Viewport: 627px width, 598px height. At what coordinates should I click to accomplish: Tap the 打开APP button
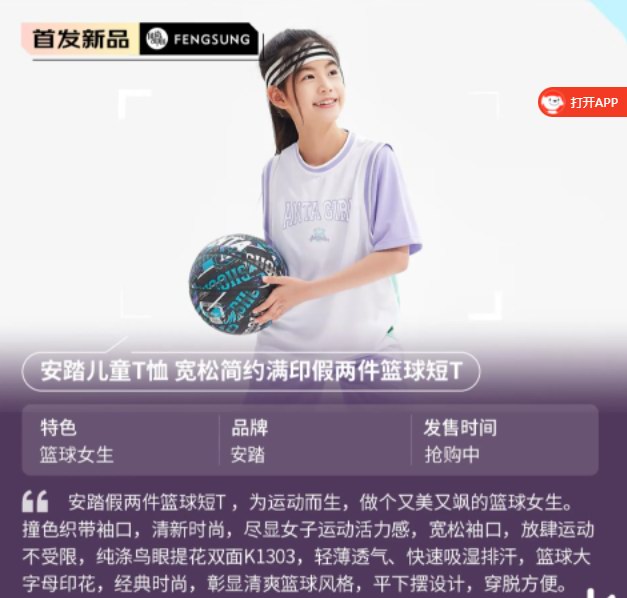[584, 102]
